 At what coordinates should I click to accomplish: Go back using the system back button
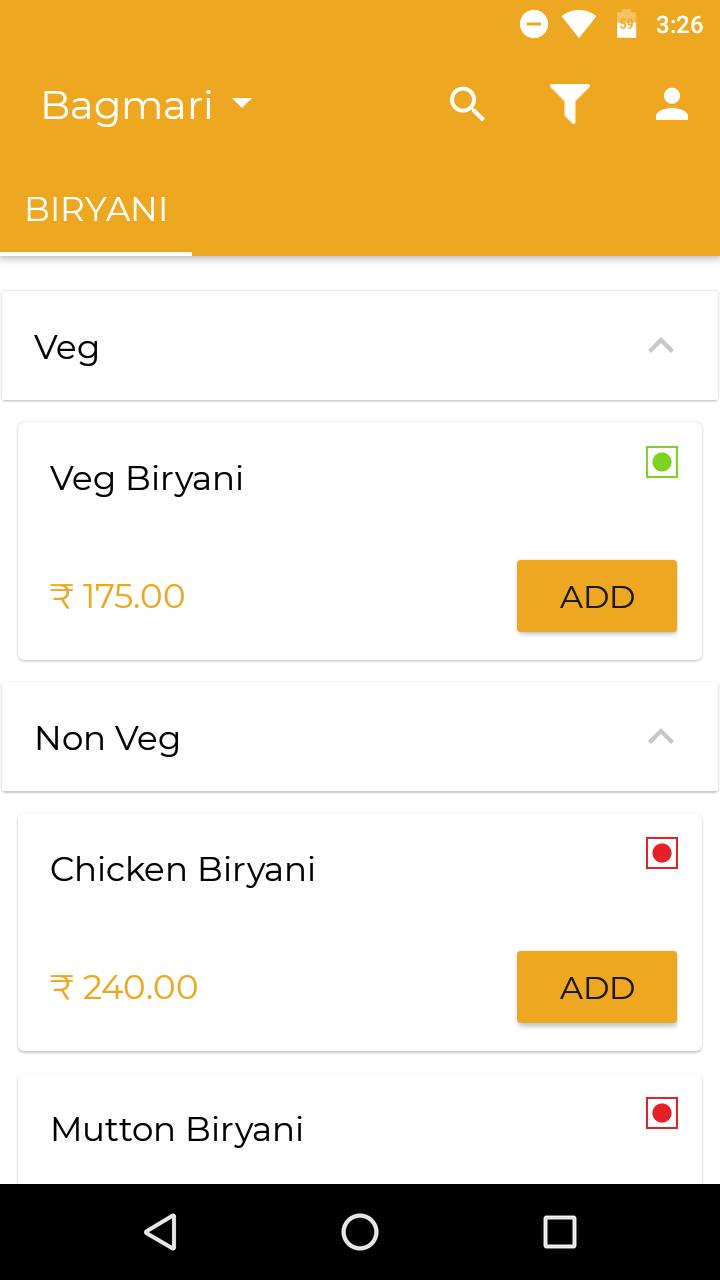click(x=160, y=1232)
